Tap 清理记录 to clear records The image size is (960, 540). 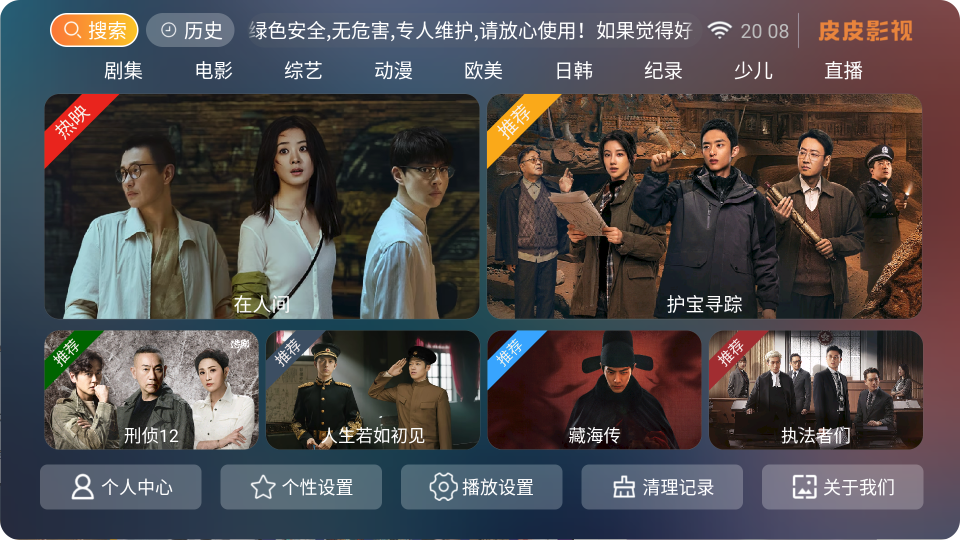tap(662, 487)
